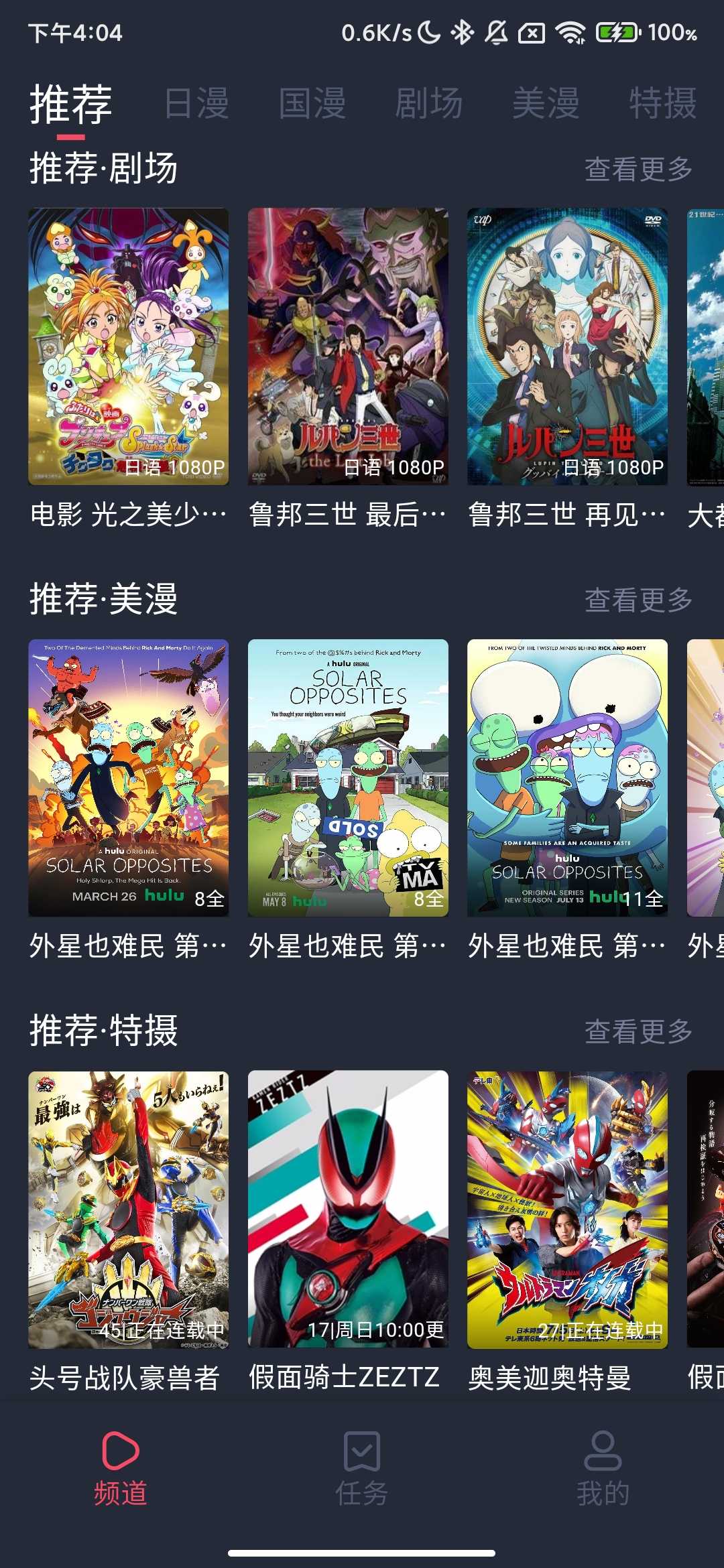Viewport: 724px width, 1568px height.
Task: Open the 国漫 category tab
Action: 313,104
